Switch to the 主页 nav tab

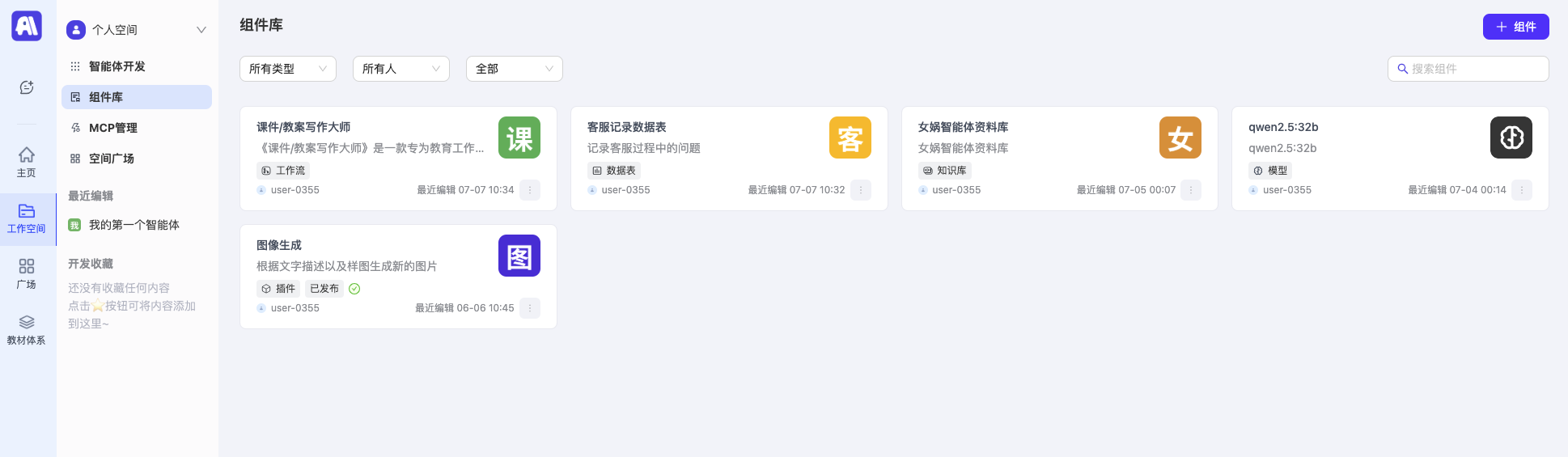coord(27,162)
